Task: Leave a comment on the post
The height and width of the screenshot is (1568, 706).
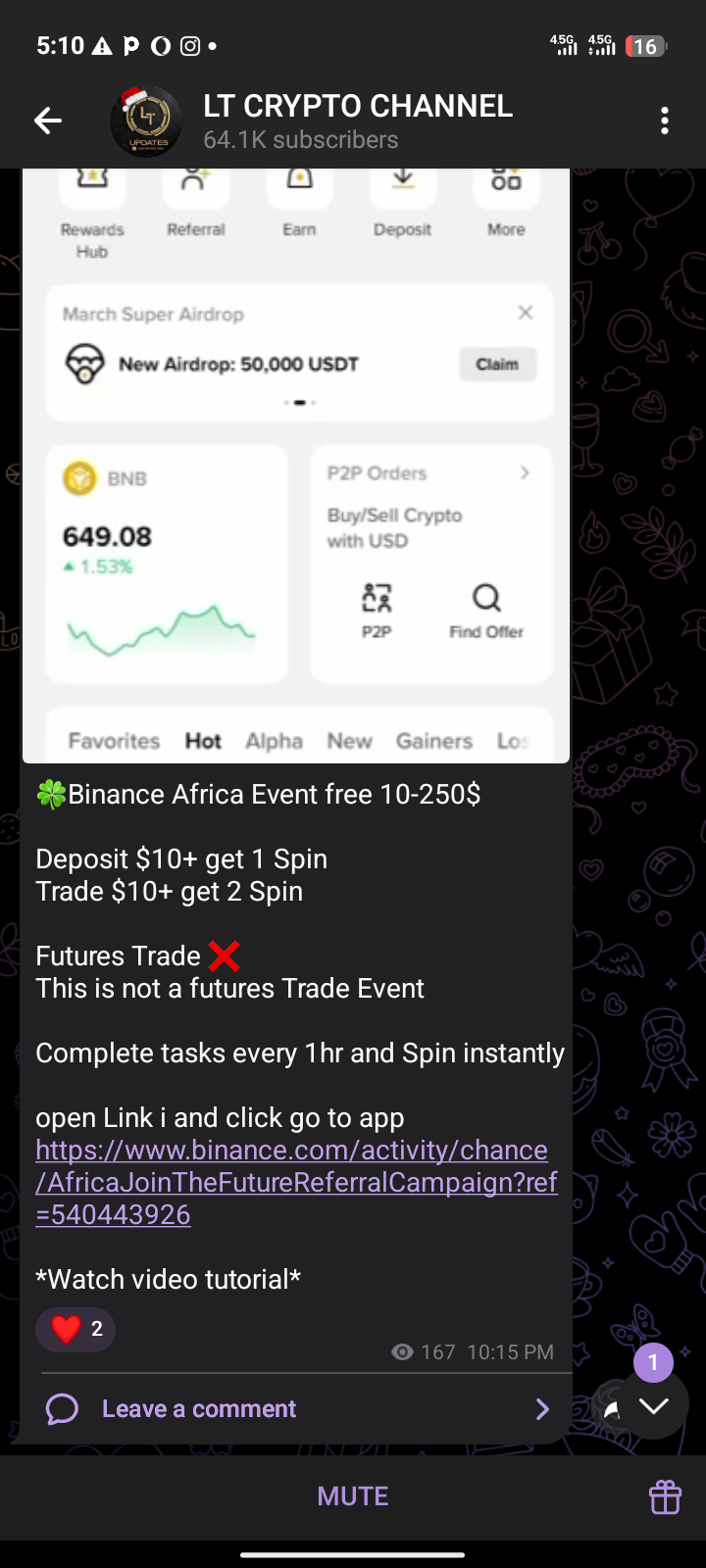Action: (x=296, y=1408)
